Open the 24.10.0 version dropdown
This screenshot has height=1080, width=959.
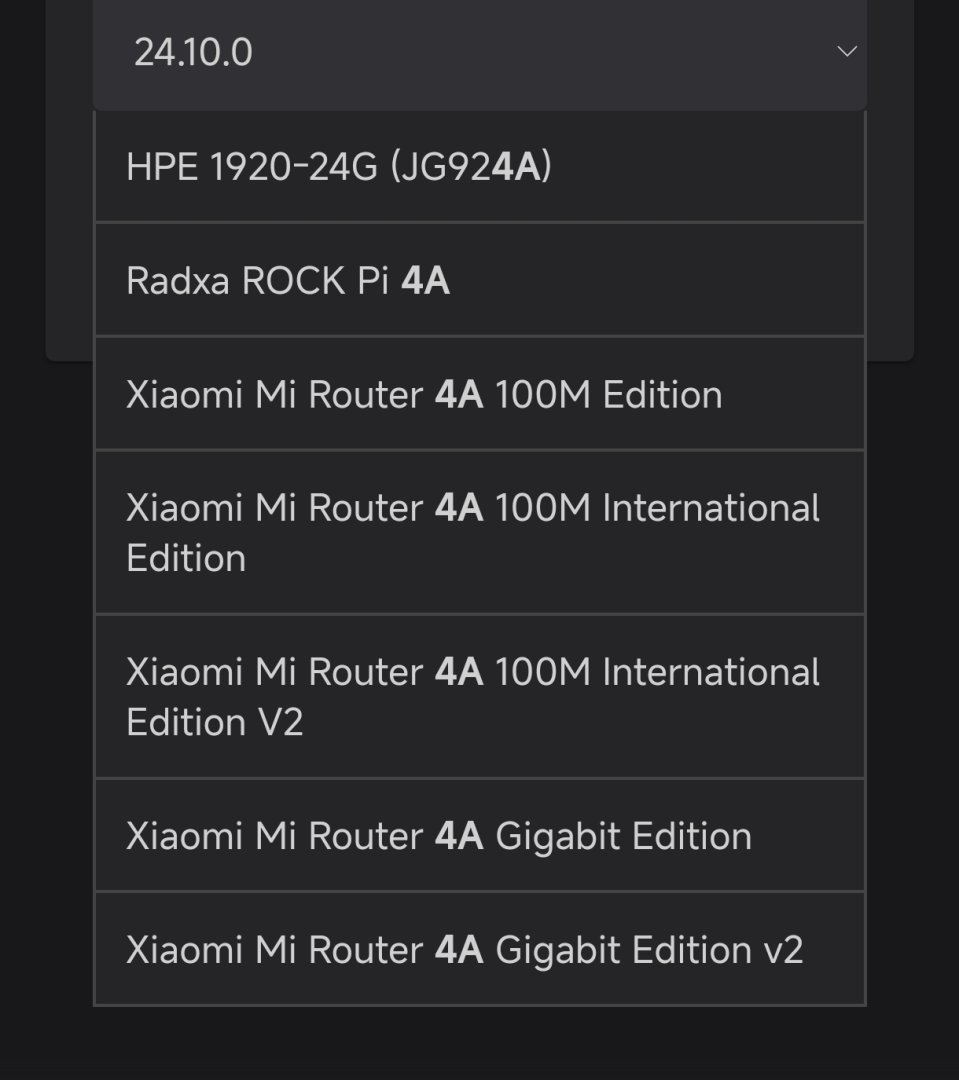[480, 52]
